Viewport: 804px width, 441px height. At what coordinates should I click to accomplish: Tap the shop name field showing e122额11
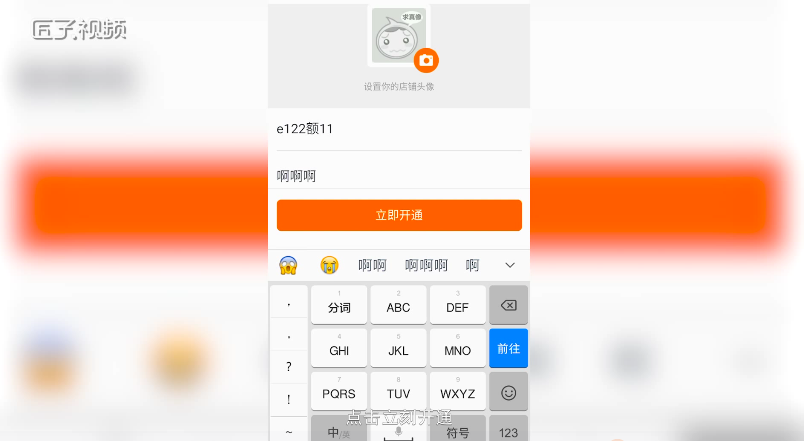pyautogui.click(x=399, y=130)
